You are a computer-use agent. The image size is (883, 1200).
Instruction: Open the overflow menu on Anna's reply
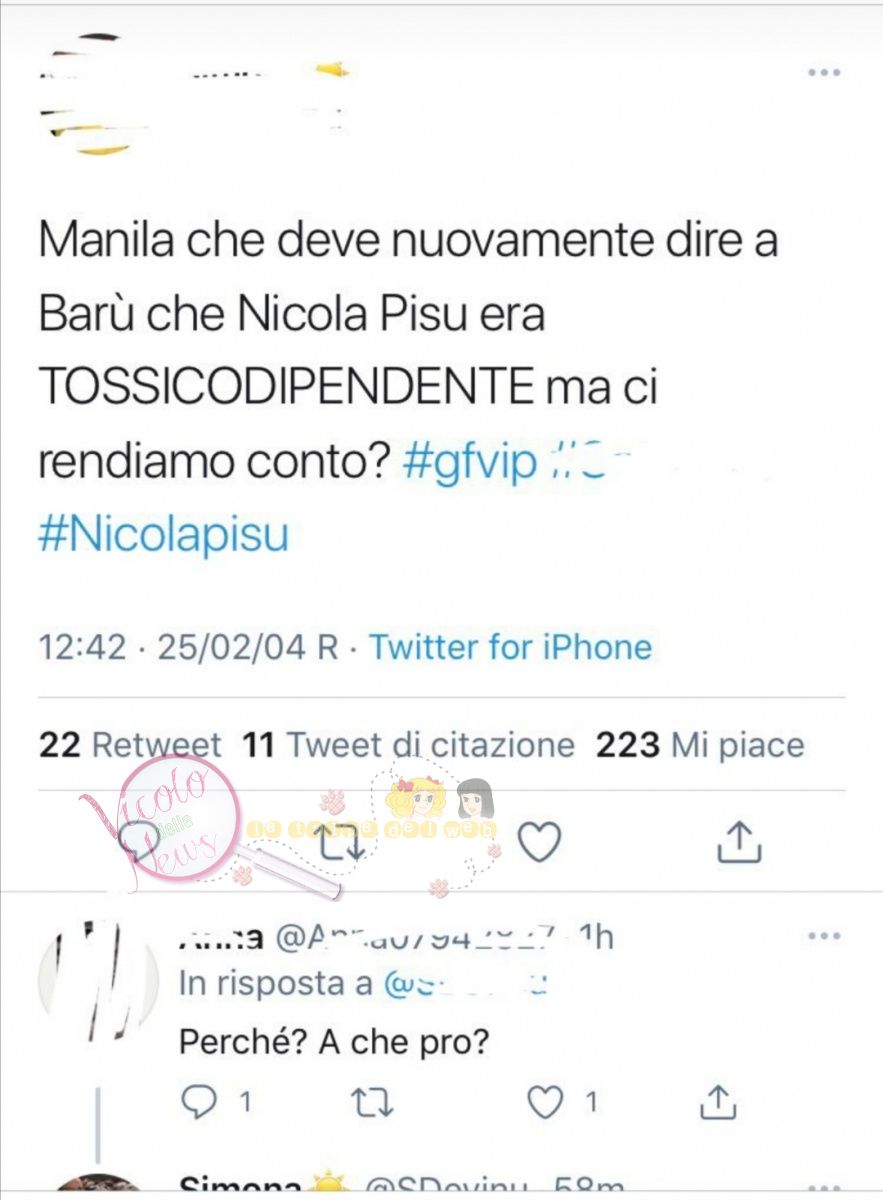click(823, 936)
